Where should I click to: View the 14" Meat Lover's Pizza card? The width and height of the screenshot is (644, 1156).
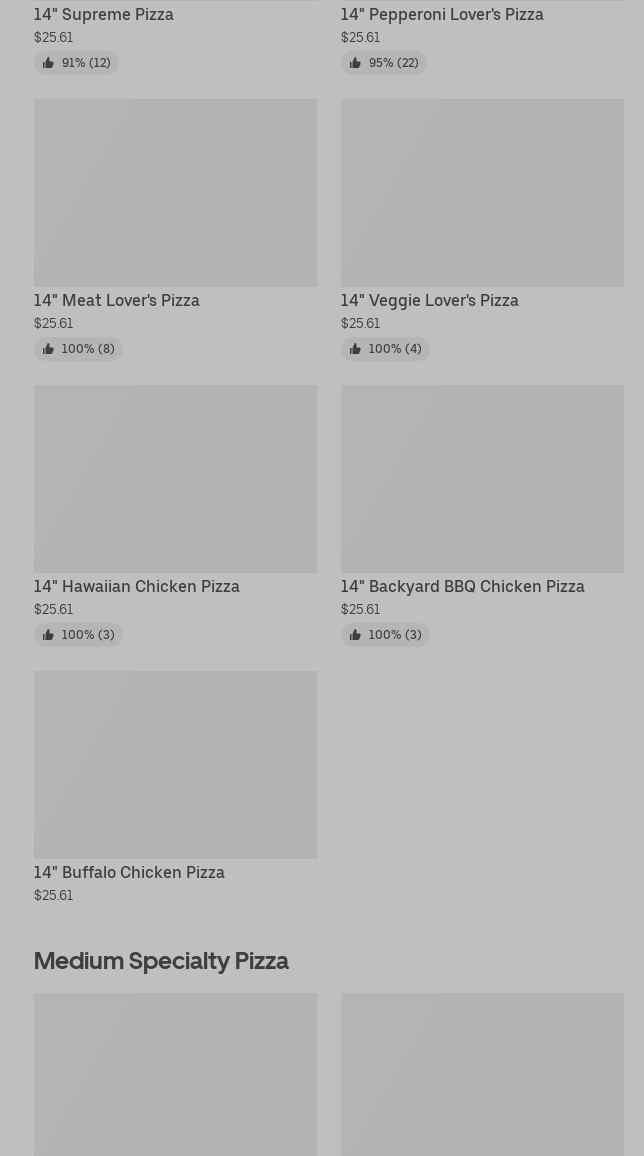coord(175,193)
